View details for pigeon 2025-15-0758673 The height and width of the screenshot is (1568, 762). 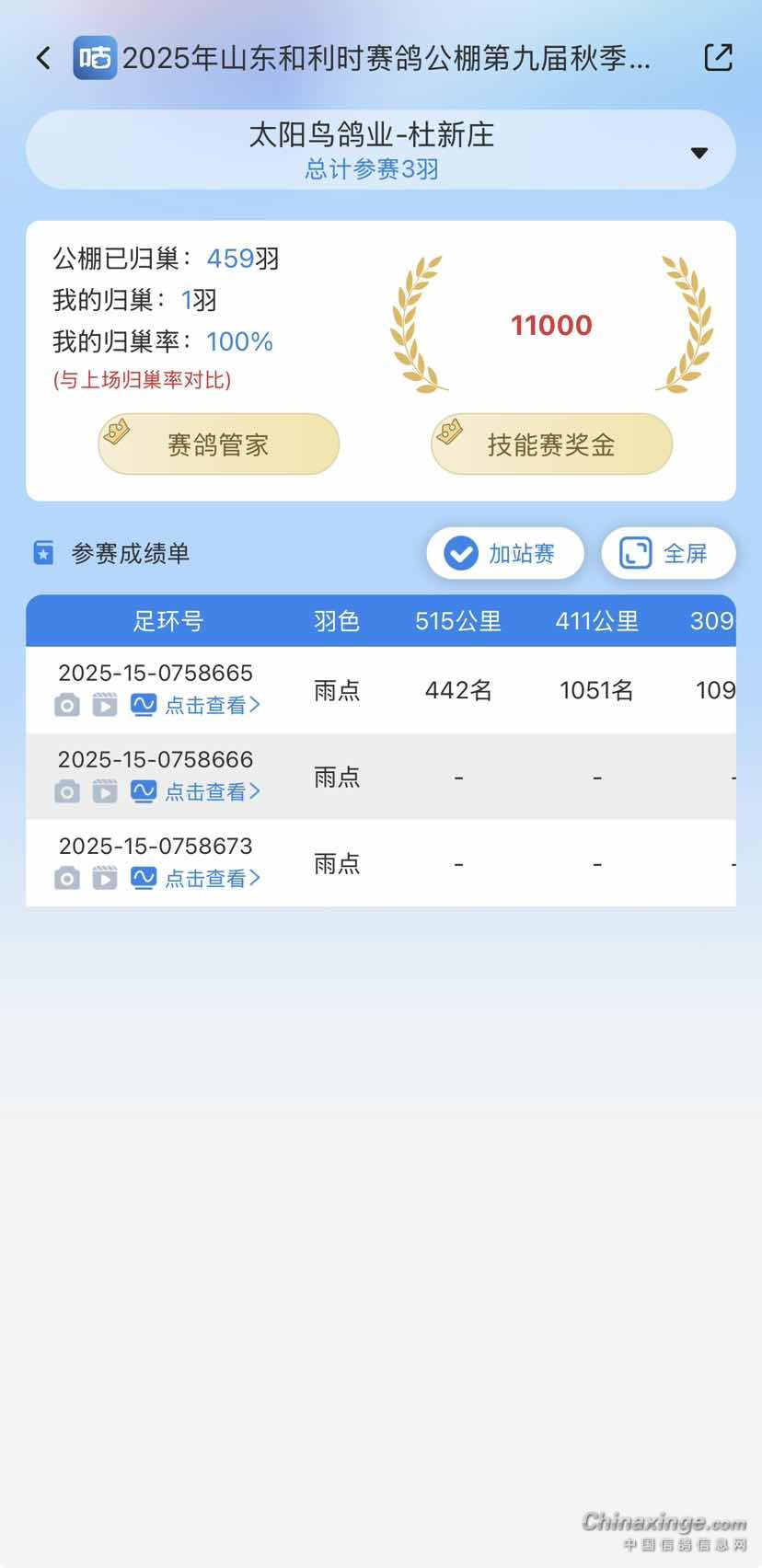point(213,879)
